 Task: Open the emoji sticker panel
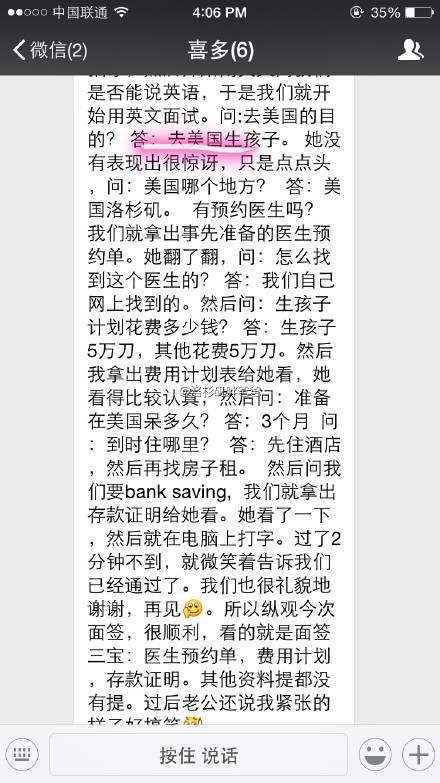(x=375, y=755)
